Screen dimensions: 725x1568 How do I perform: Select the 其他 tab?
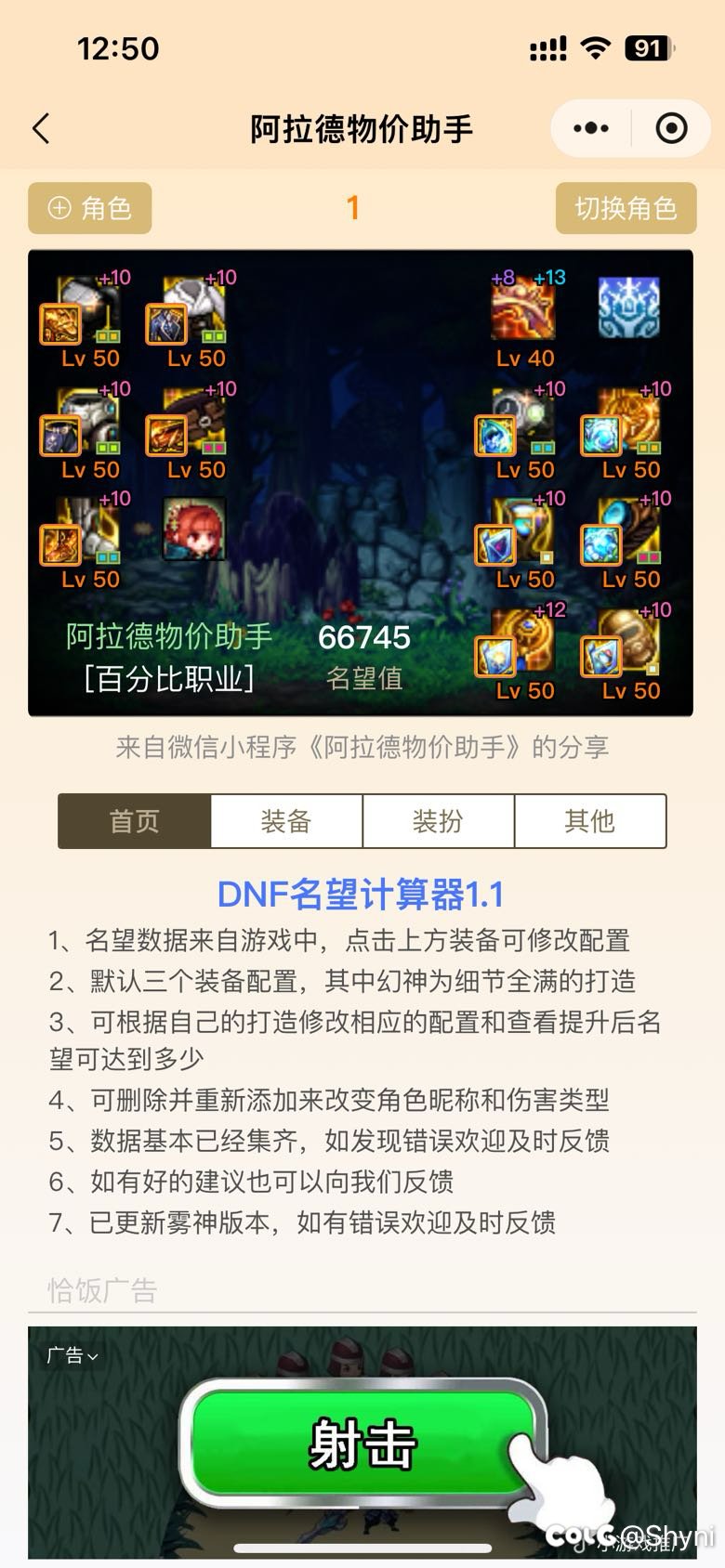[589, 821]
